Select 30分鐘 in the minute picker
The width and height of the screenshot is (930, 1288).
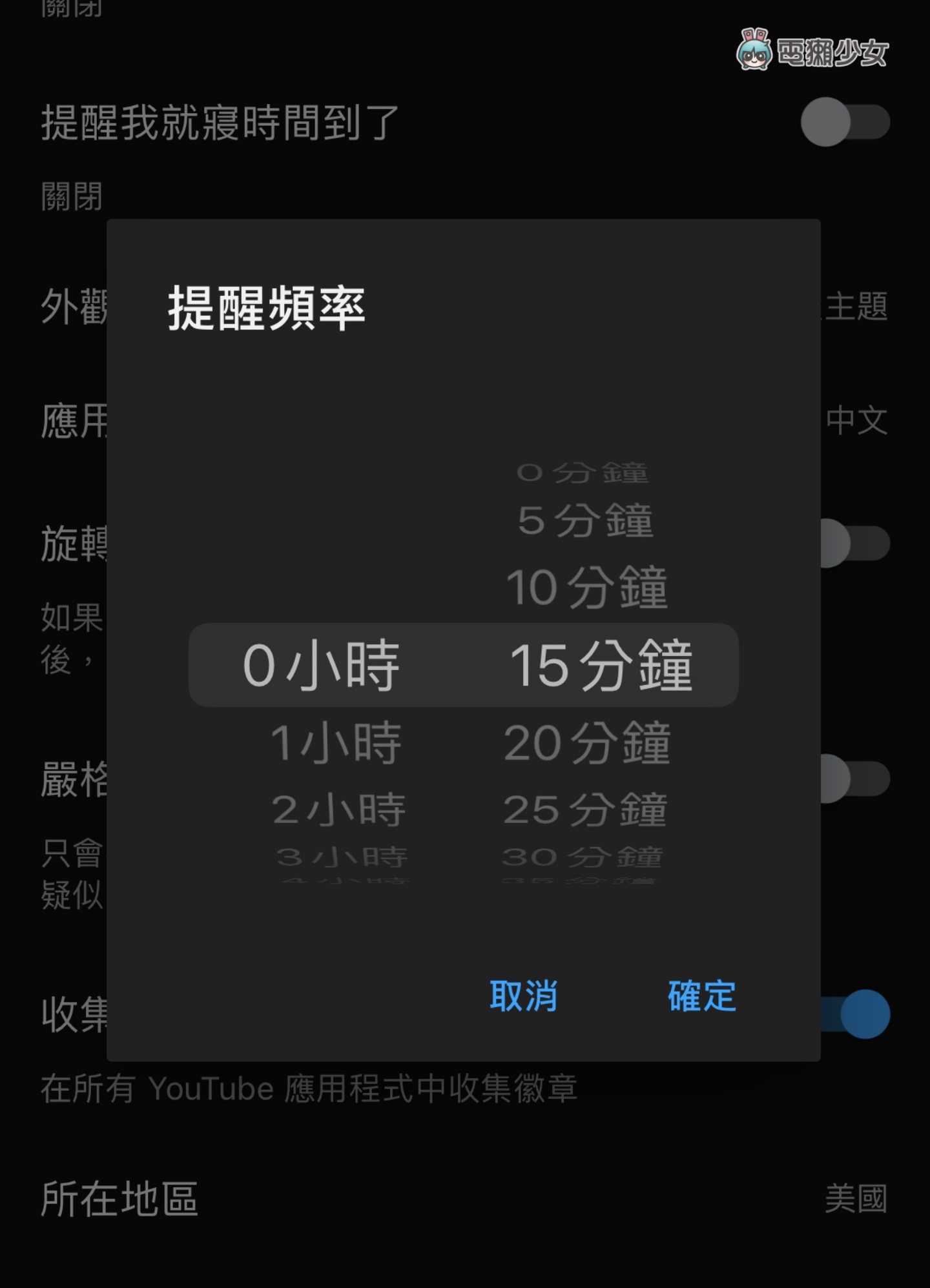click(583, 857)
